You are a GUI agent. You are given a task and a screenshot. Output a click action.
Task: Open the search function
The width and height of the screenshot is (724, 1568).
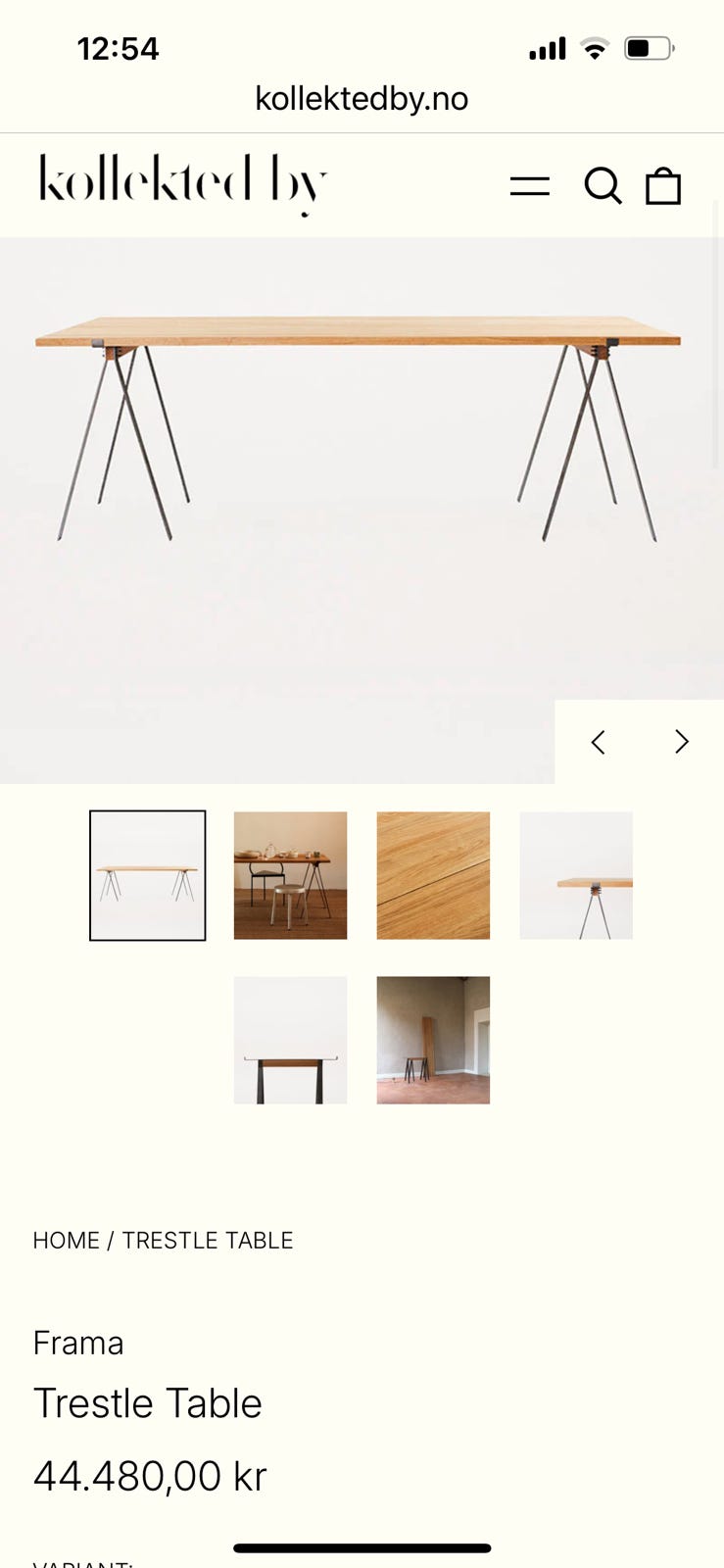[x=603, y=185]
